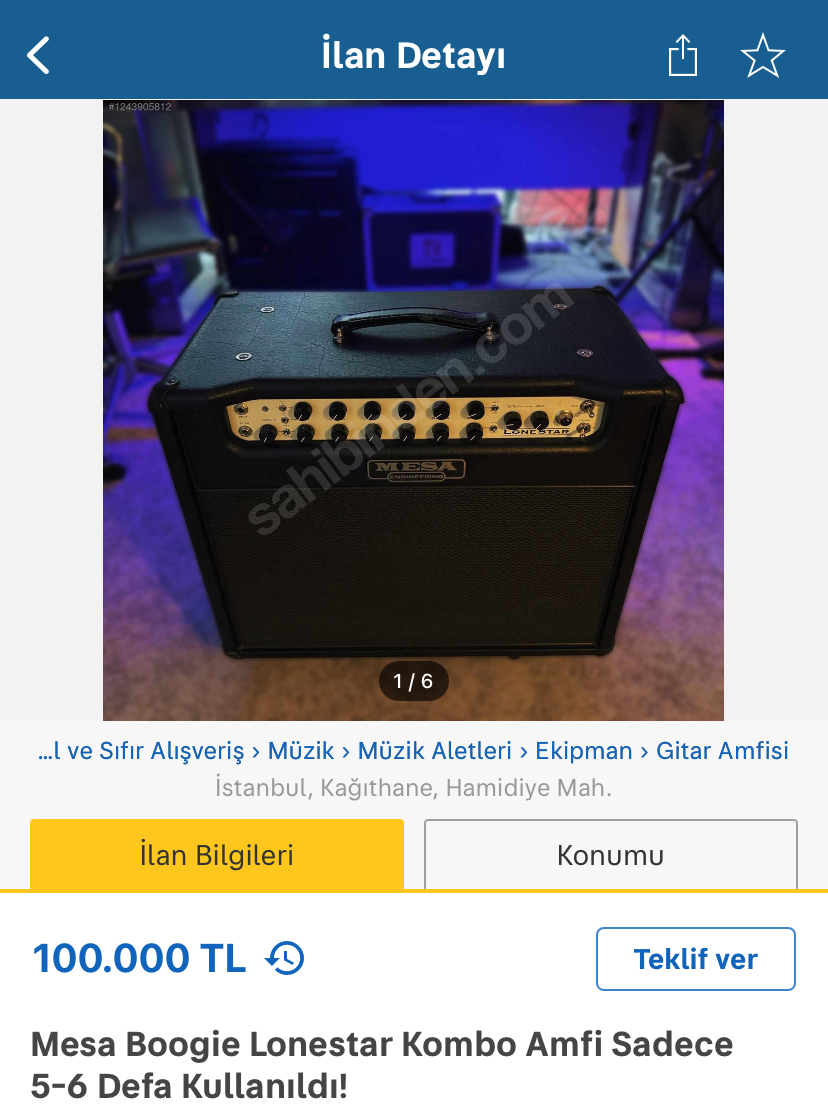Open the Mesa amp listing photo

point(413,410)
